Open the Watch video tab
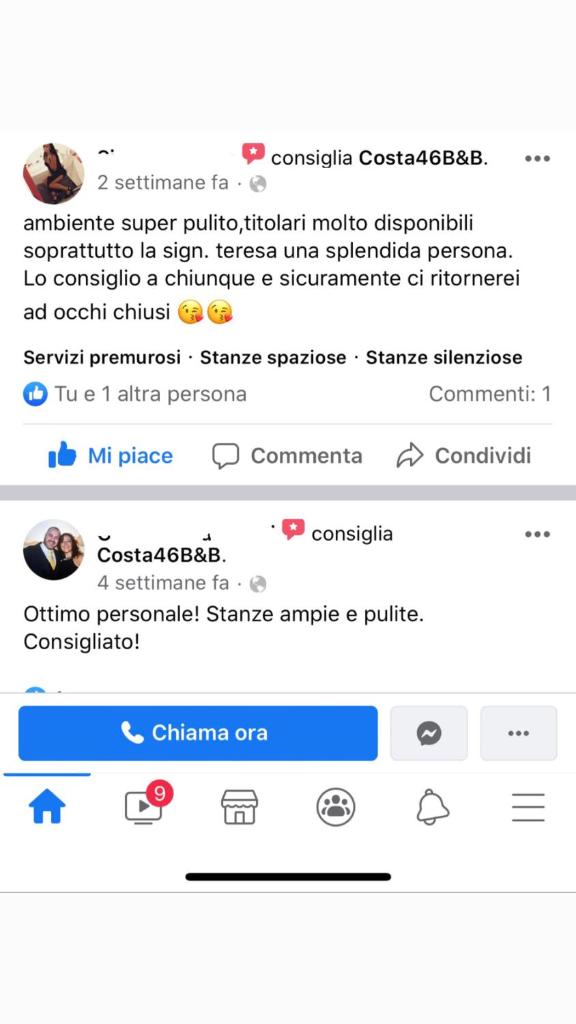576x1024 pixels. [145, 806]
